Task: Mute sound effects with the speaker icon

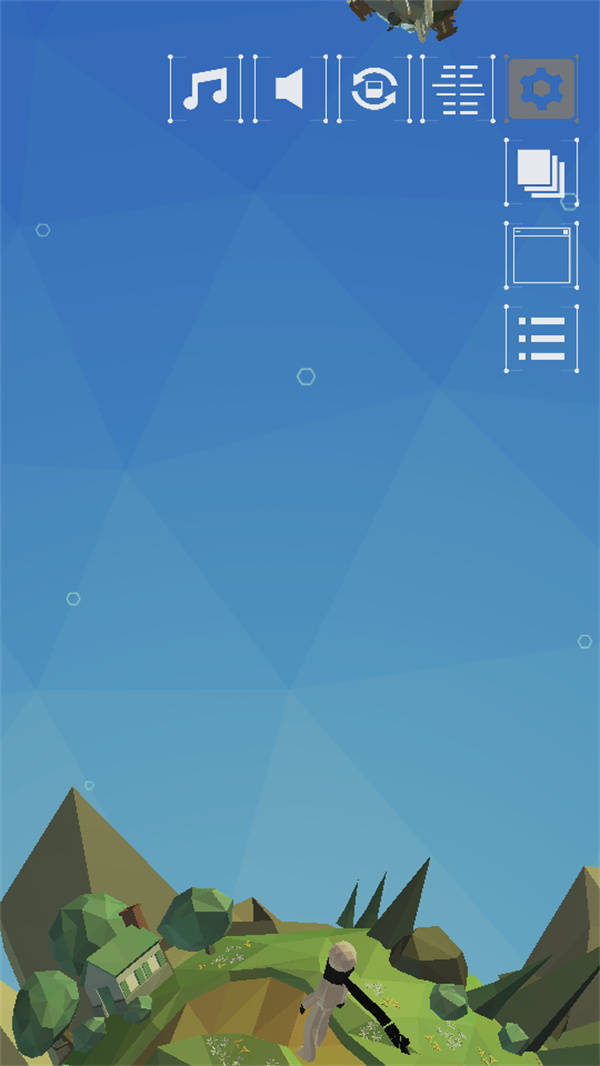Action: (290, 90)
